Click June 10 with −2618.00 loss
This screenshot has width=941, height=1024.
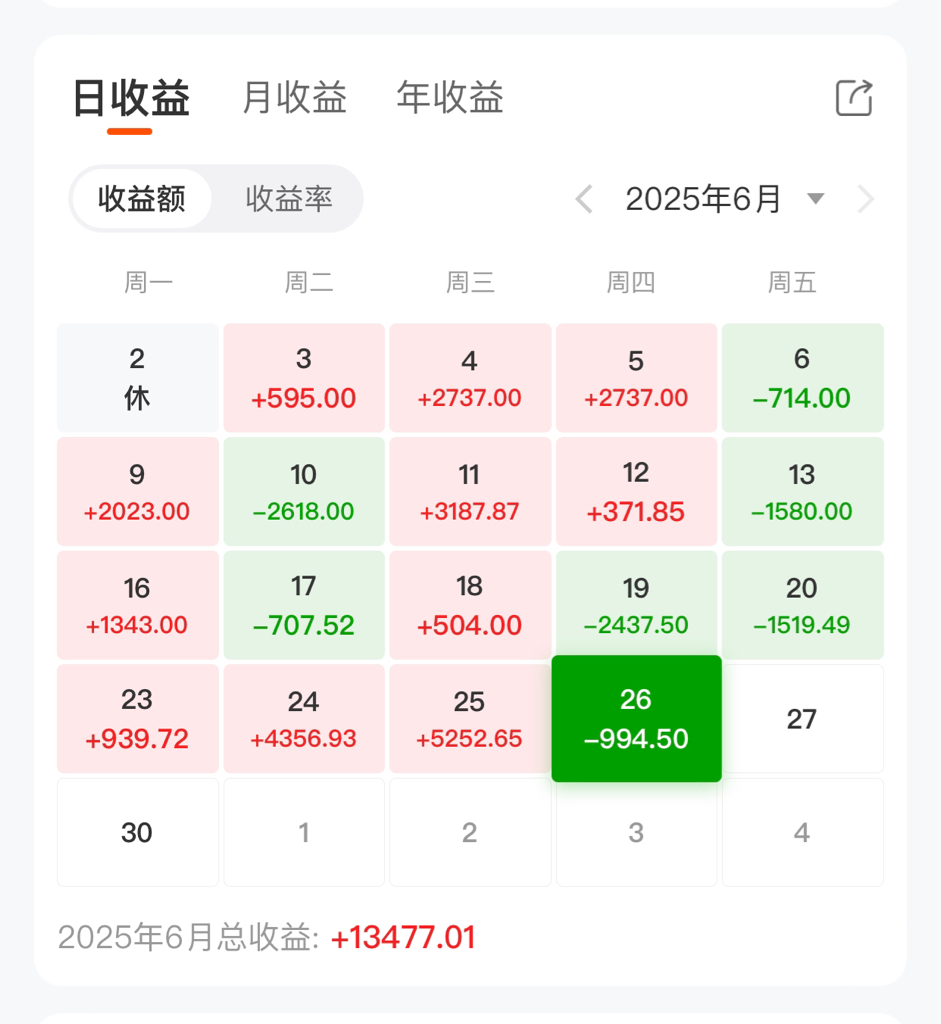[x=304, y=491]
